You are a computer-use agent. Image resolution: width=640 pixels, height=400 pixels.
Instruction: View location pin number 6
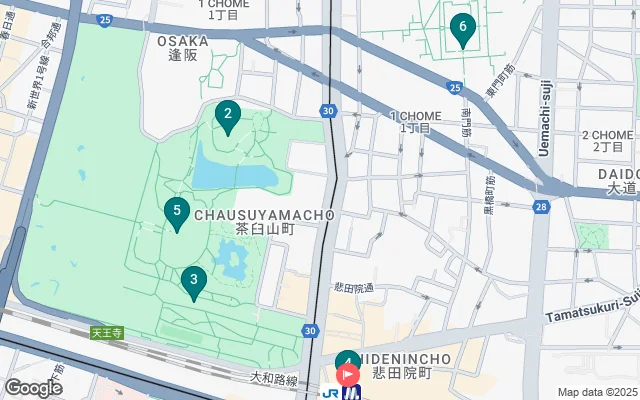462,29
